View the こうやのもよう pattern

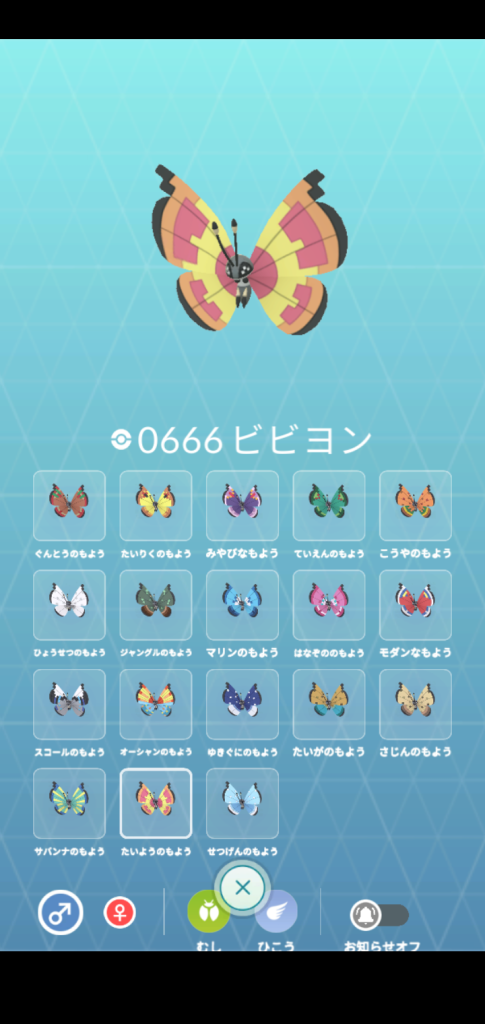tap(415, 505)
